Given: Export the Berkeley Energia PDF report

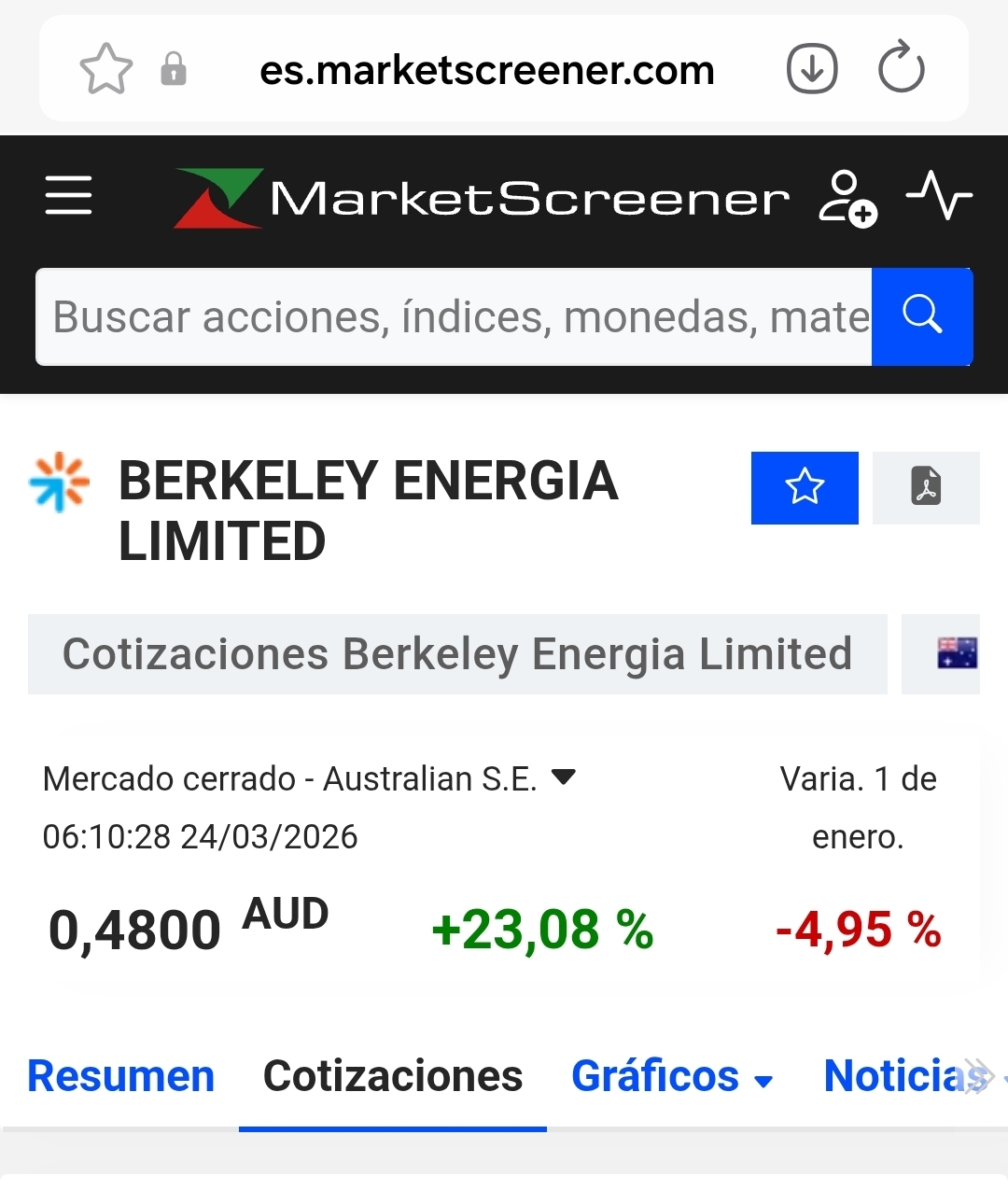Looking at the screenshot, I should [926, 487].
